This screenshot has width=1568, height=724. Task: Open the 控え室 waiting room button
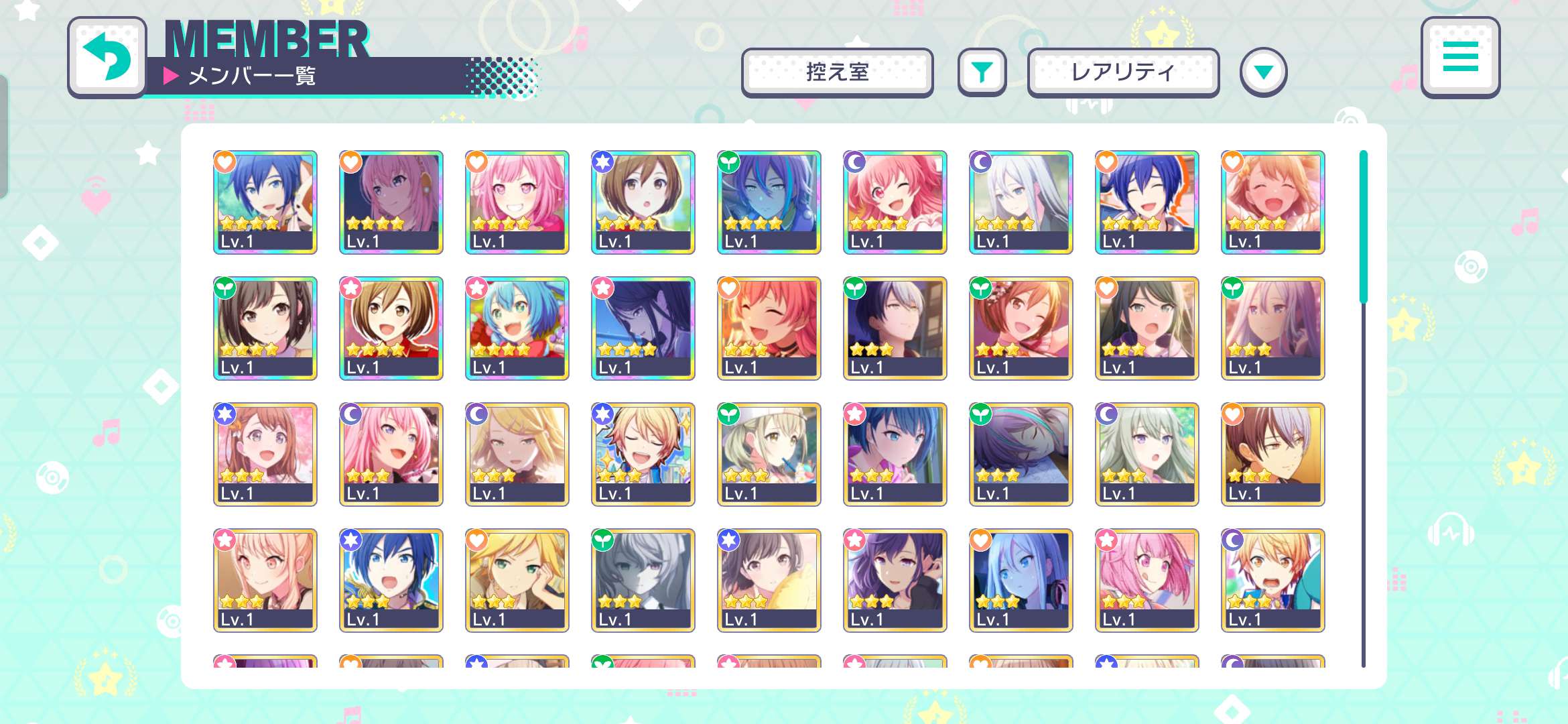click(837, 72)
